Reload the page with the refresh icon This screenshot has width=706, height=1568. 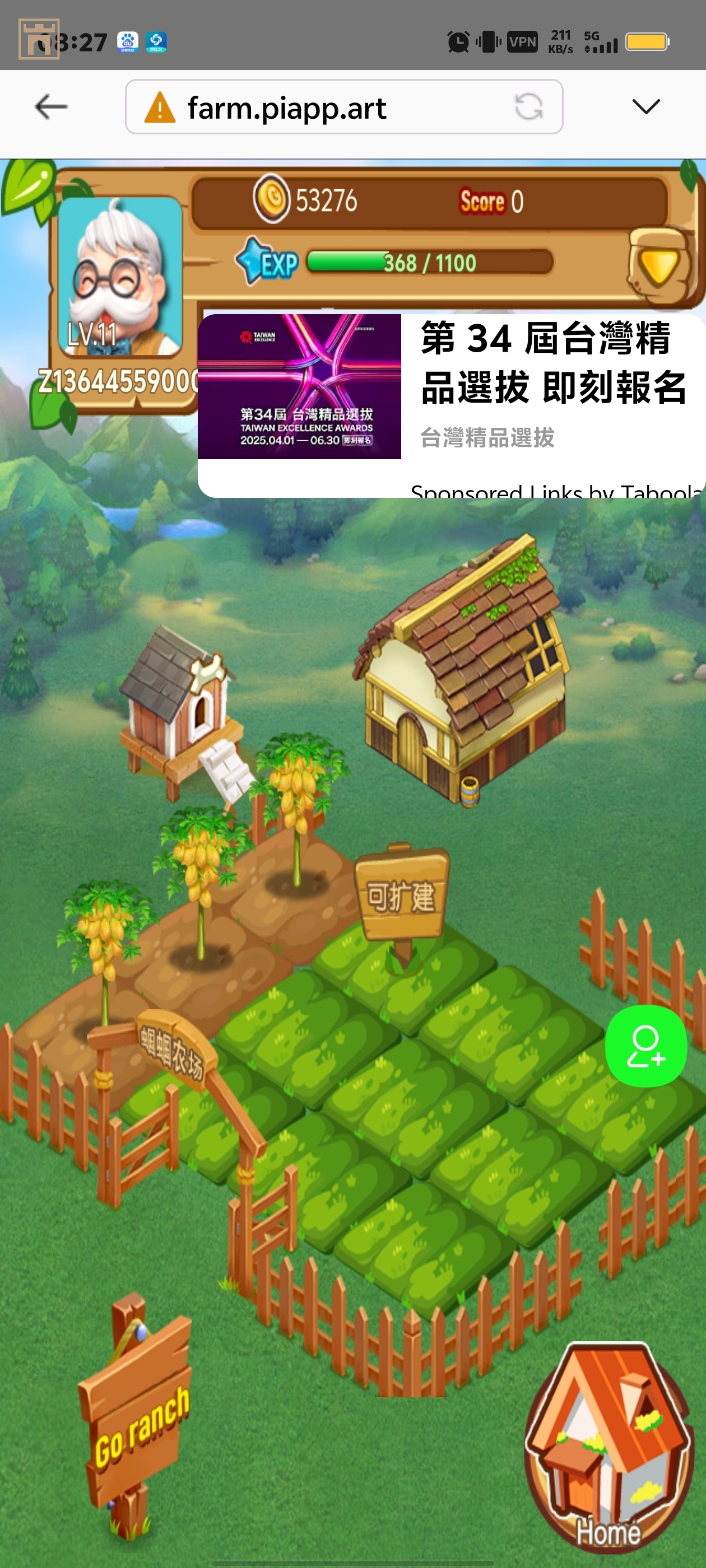[x=528, y=107]
